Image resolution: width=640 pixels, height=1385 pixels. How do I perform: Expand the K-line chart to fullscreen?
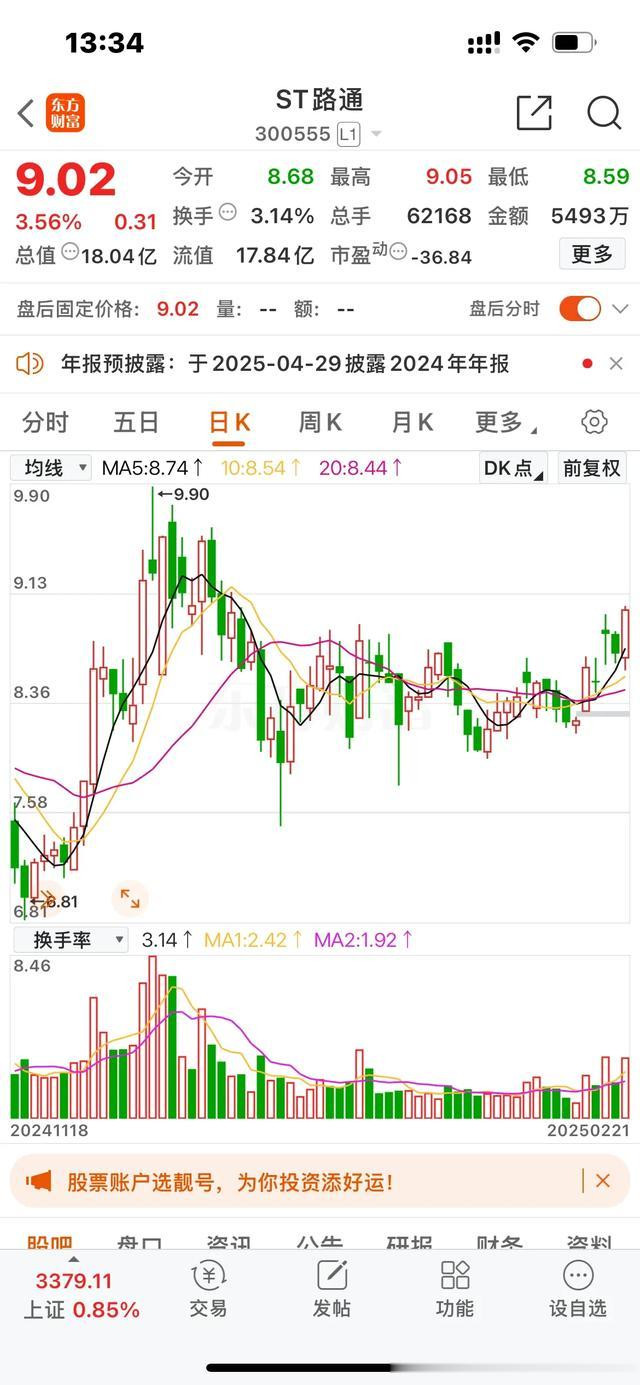pyautogui.click(x=130, y=898)
